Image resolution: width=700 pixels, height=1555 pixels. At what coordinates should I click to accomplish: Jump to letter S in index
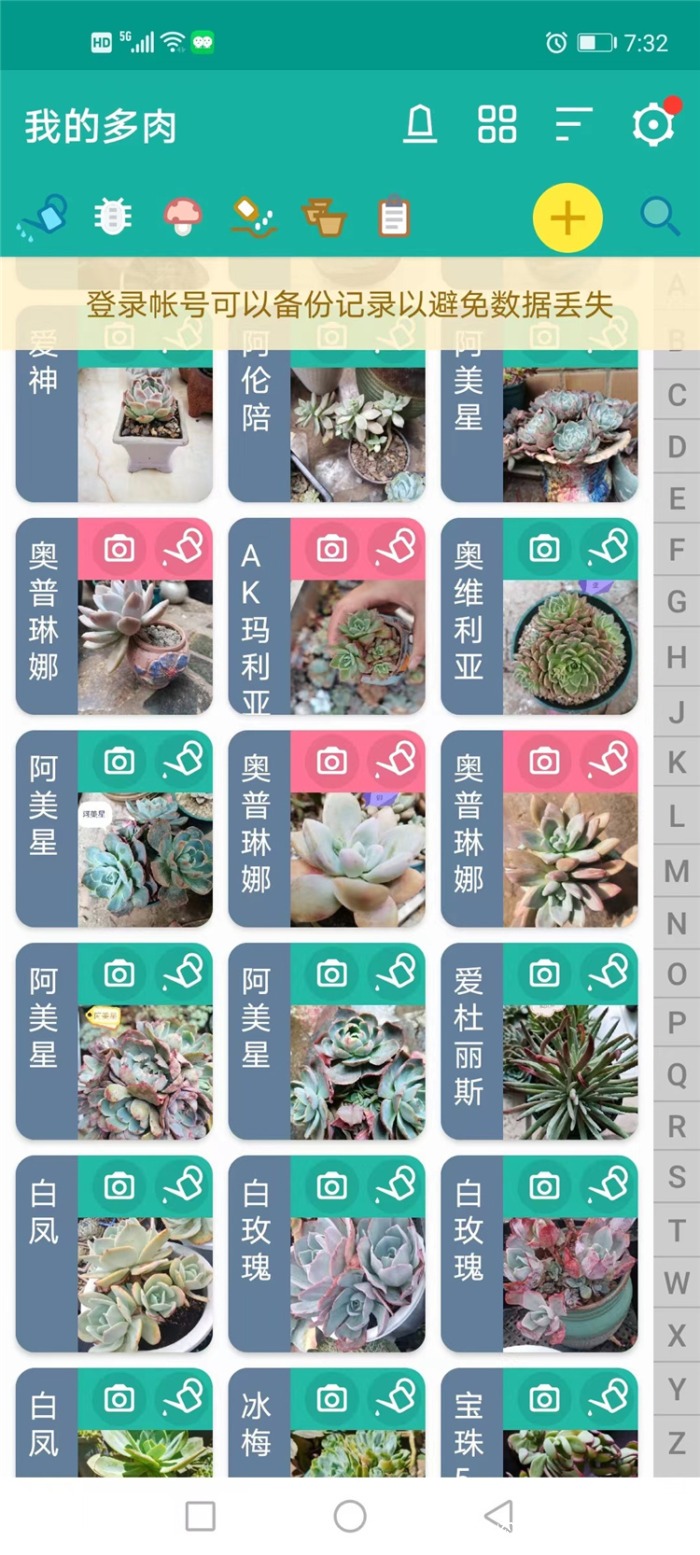click(677, 1177)
